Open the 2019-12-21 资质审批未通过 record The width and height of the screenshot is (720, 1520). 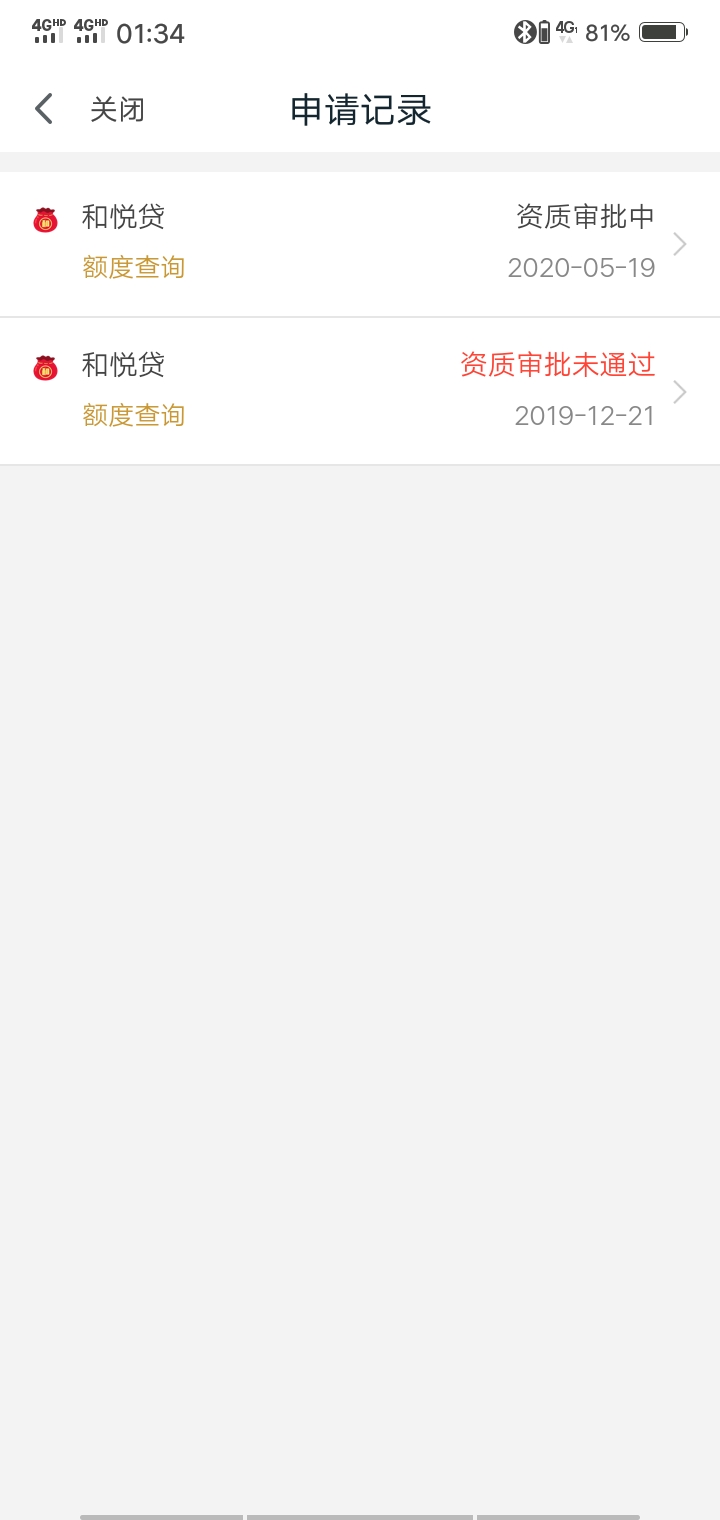(x=360, y=391)
